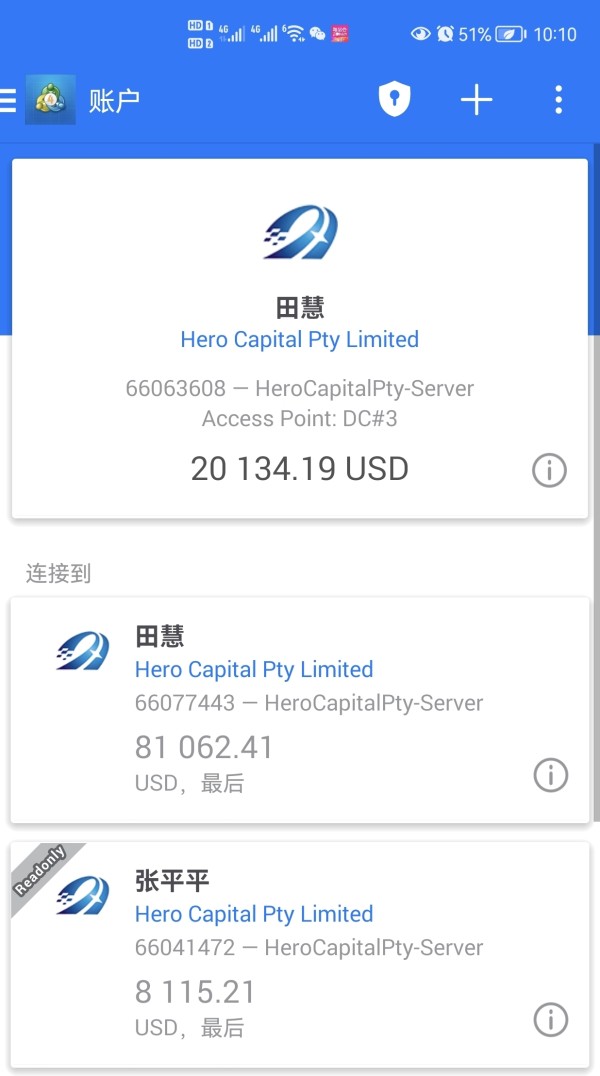Show info for account 66077443
Image resolution: width=600 pixels, height=1076 pixels.
(550, 775)
